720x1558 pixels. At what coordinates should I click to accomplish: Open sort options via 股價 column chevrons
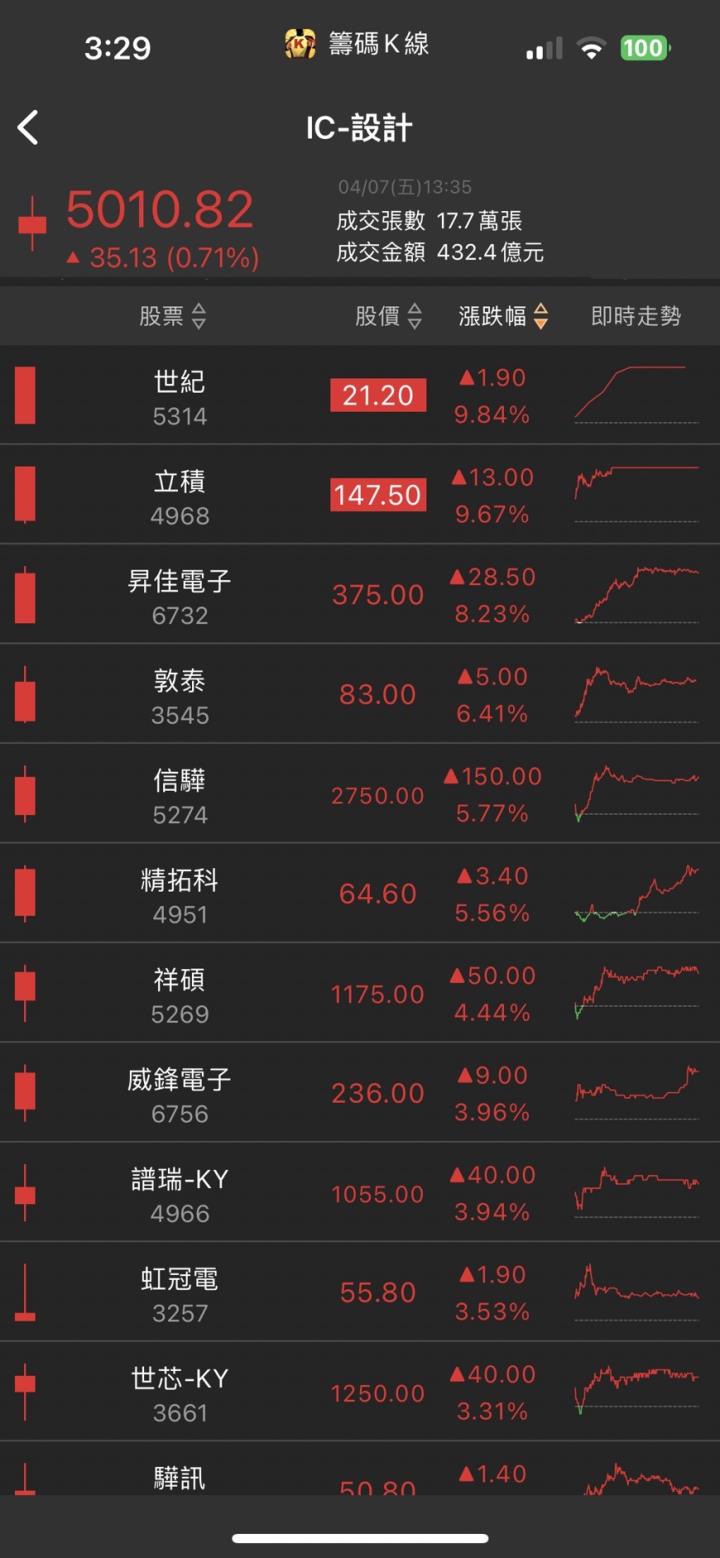pyautogui.click(x=415, y=316)
